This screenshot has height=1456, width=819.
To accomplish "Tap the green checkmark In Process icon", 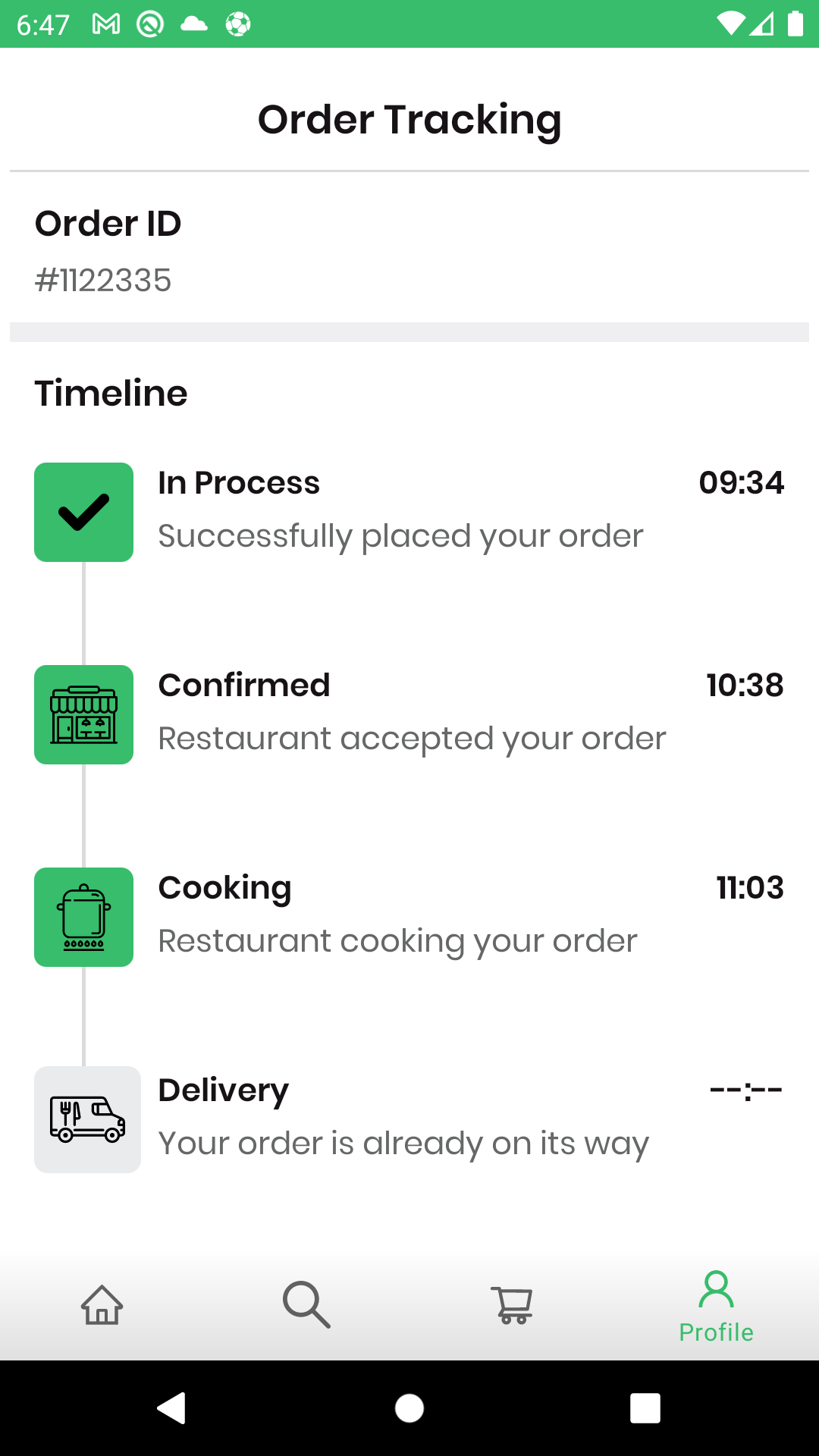I will [83, 512].
